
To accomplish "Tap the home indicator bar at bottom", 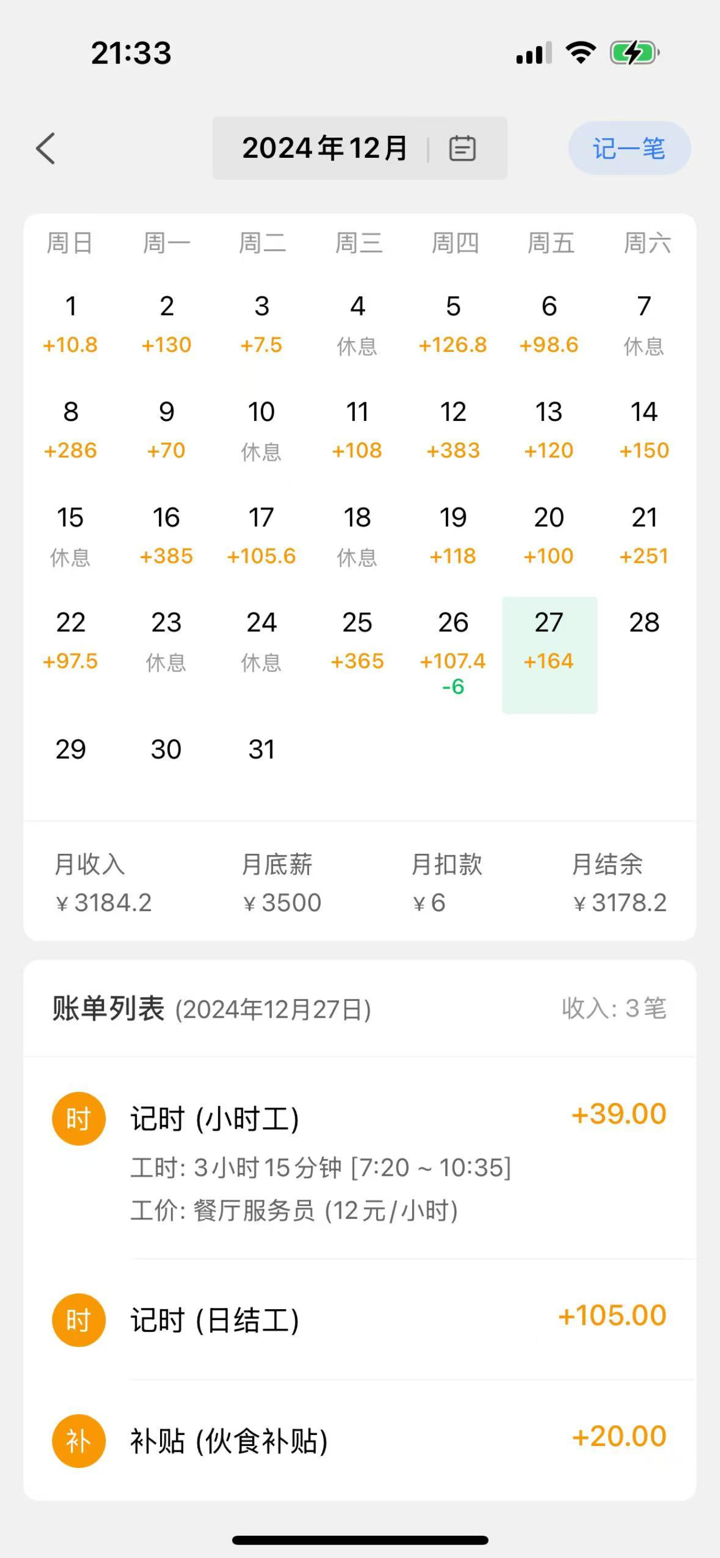I will 360,1541.
